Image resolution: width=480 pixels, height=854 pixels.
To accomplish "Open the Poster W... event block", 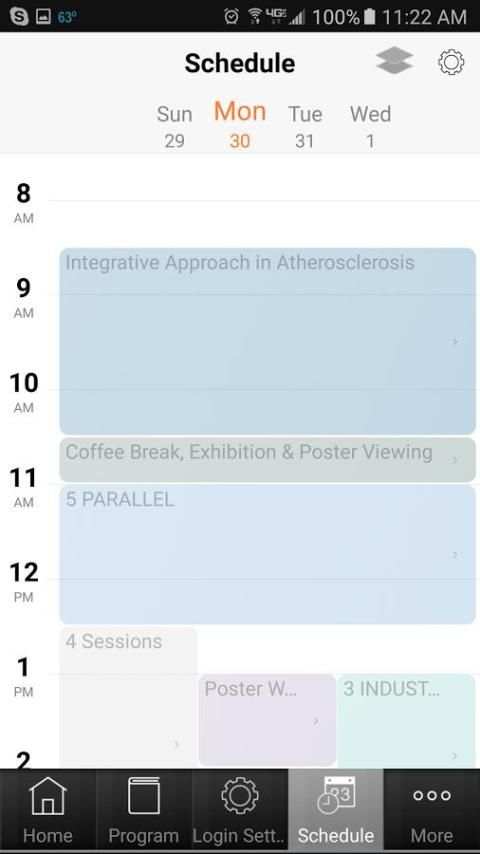I will click(x=267, y=720).
